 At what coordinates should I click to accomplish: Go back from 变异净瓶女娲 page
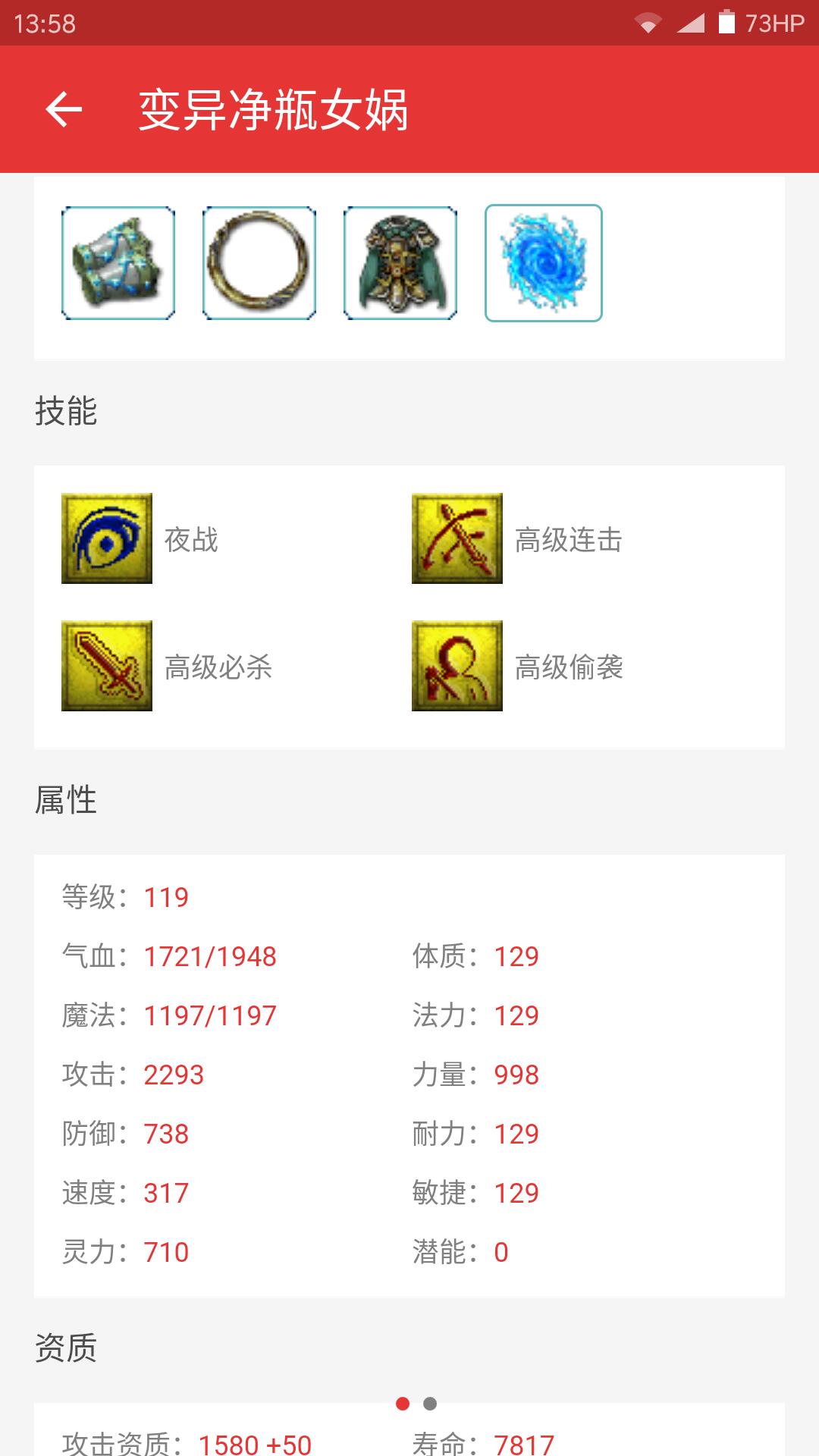click(64, 110)
